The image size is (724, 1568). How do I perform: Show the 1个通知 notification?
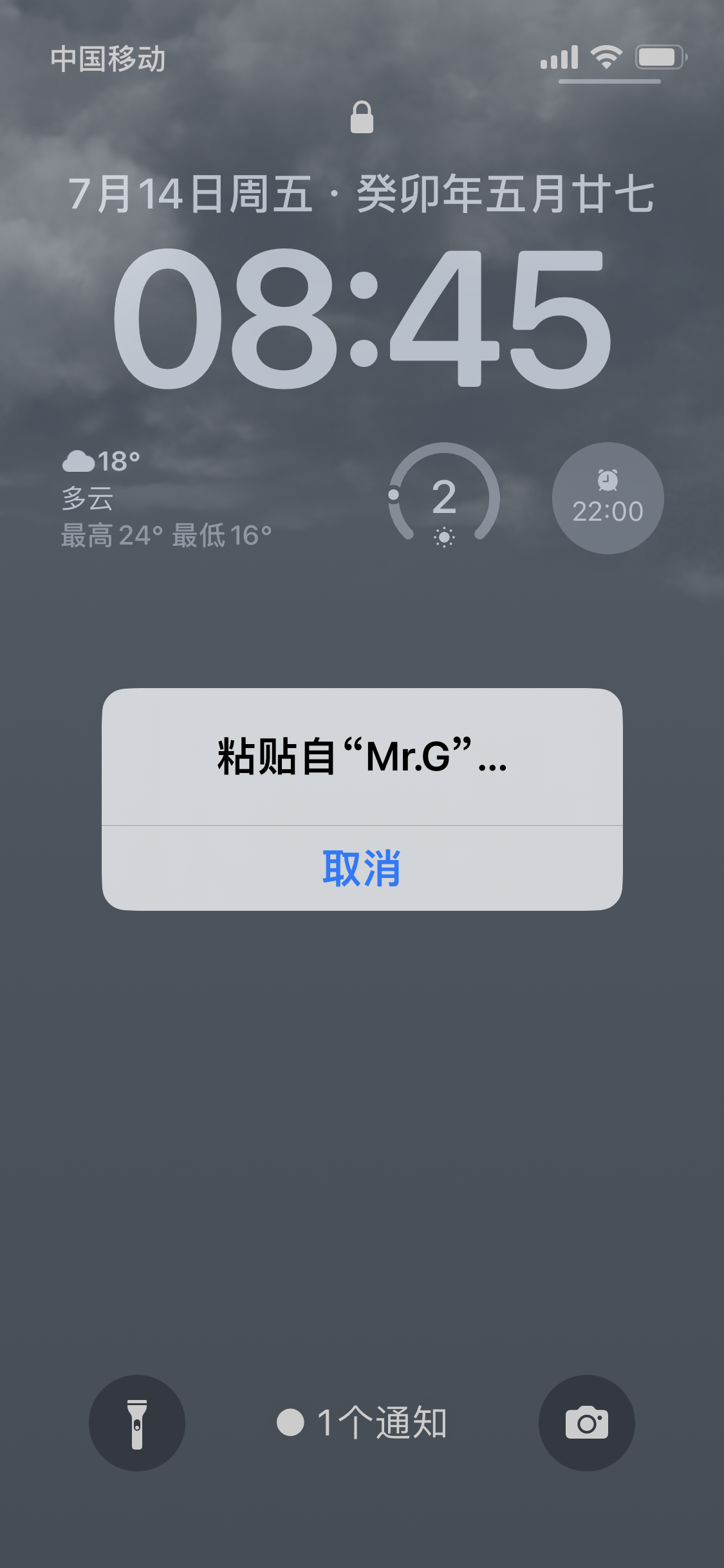tap(362, 1423)
